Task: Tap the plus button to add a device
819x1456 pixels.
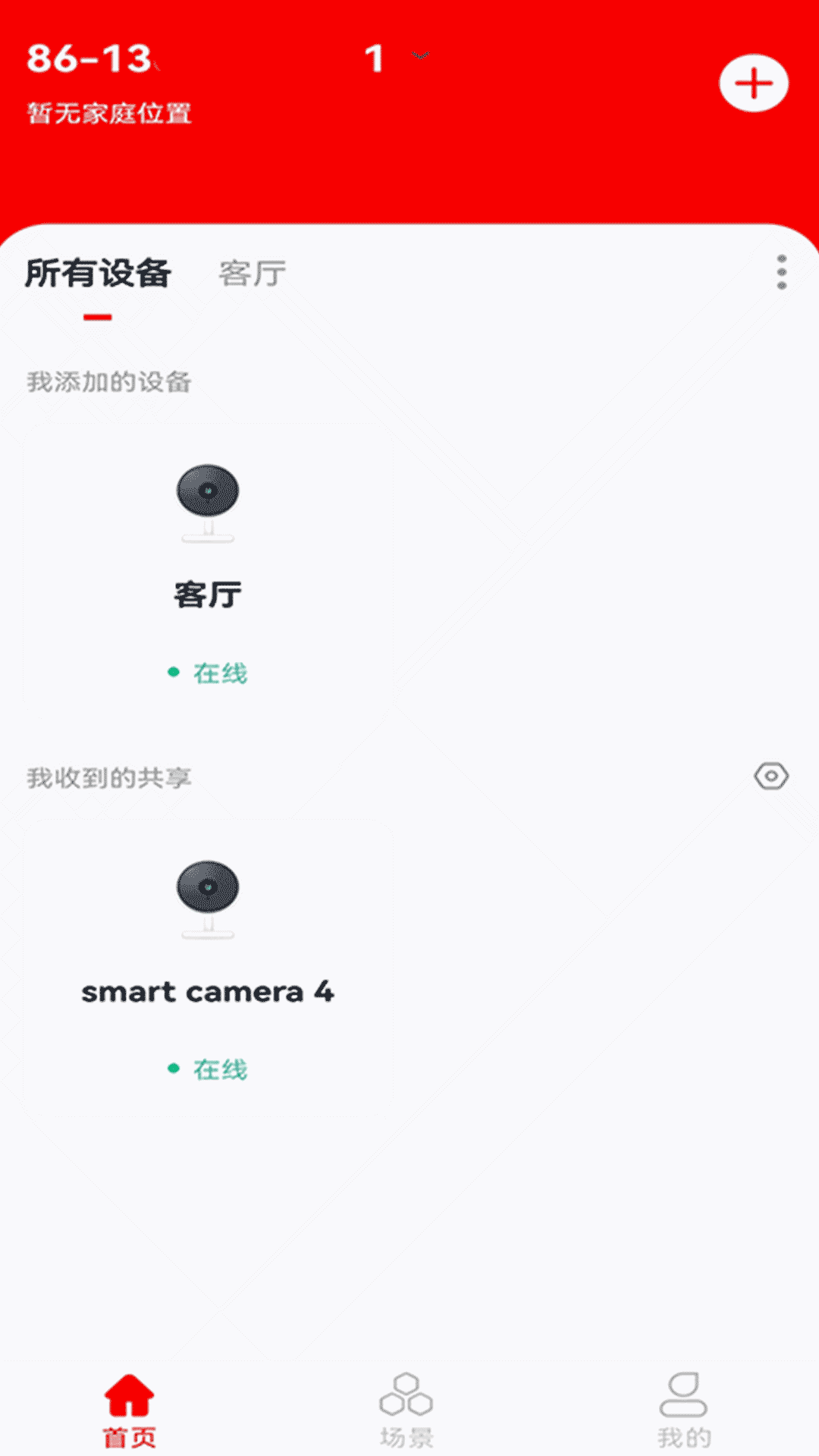Action: coord(753,83)
